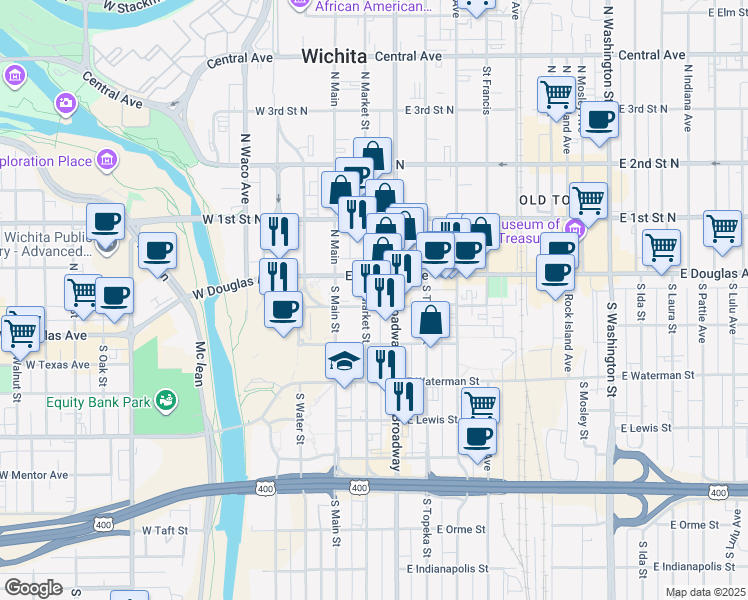This screenshot has width=748, height=600.
Task: Select the restaurant marker on W 1st St N
Action: (279, 231)
